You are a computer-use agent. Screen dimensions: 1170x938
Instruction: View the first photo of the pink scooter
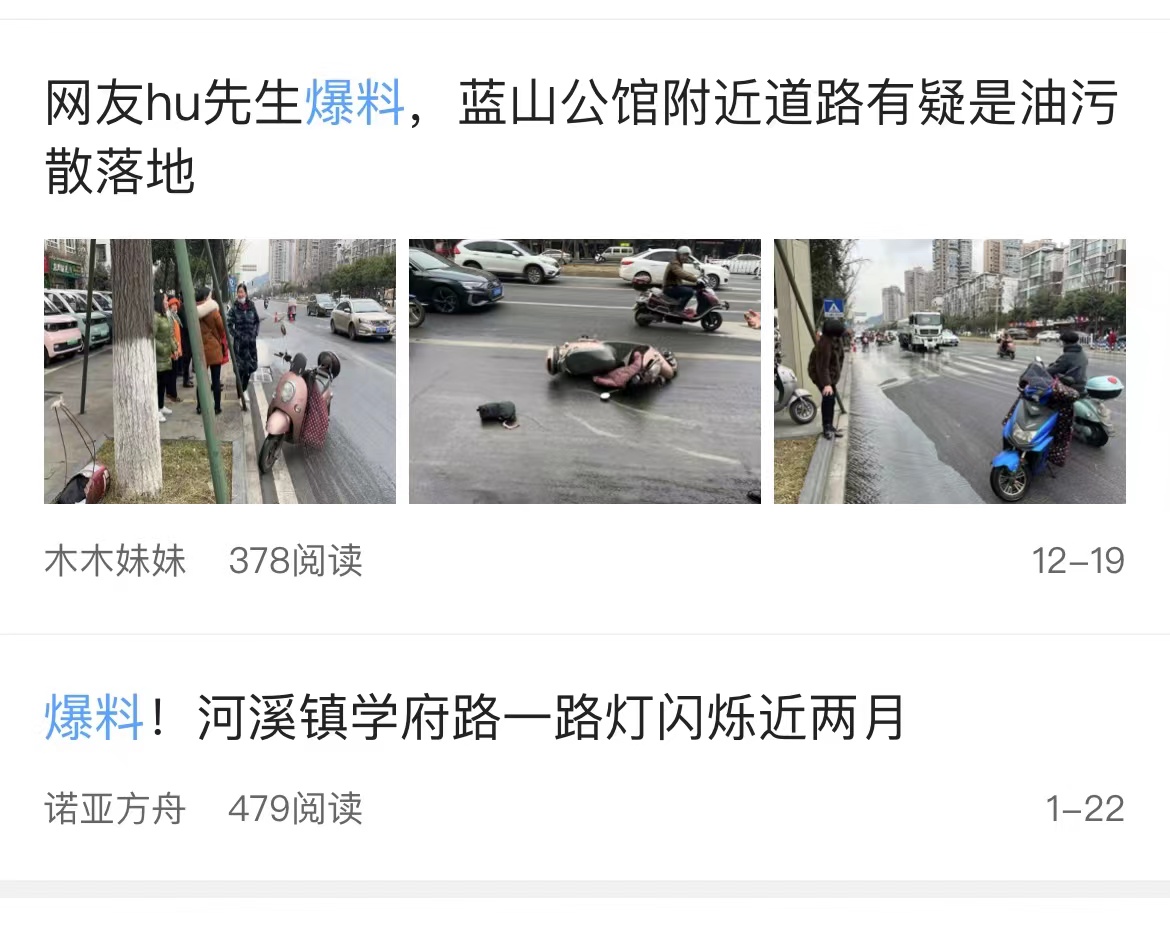[x=220, y=371]
